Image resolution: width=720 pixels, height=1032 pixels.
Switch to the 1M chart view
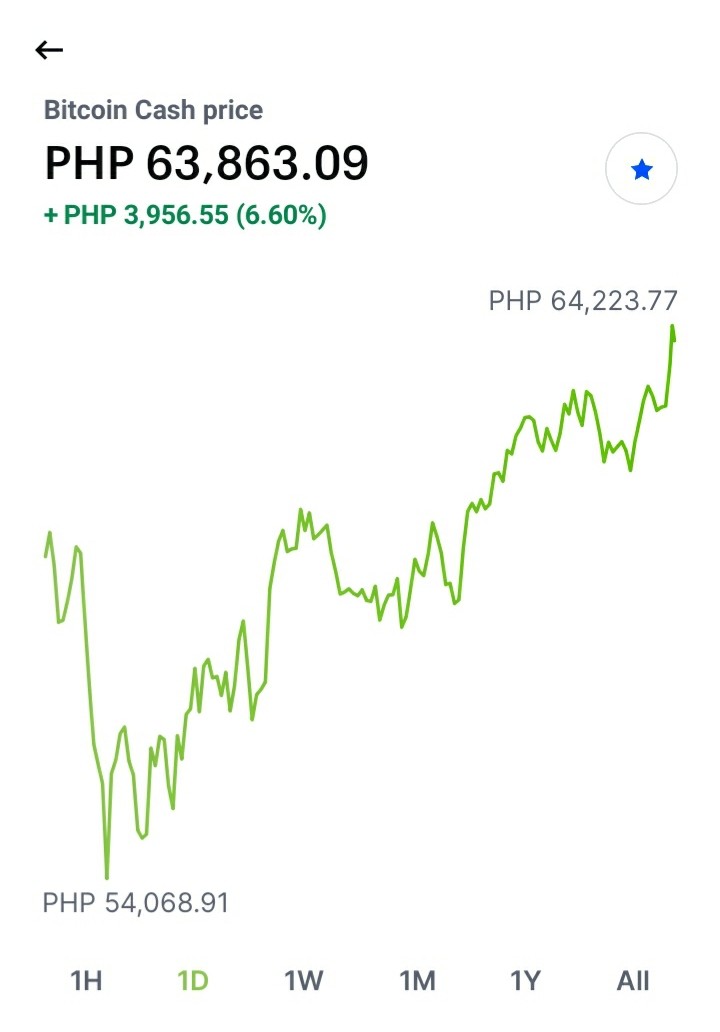[417, 981]
